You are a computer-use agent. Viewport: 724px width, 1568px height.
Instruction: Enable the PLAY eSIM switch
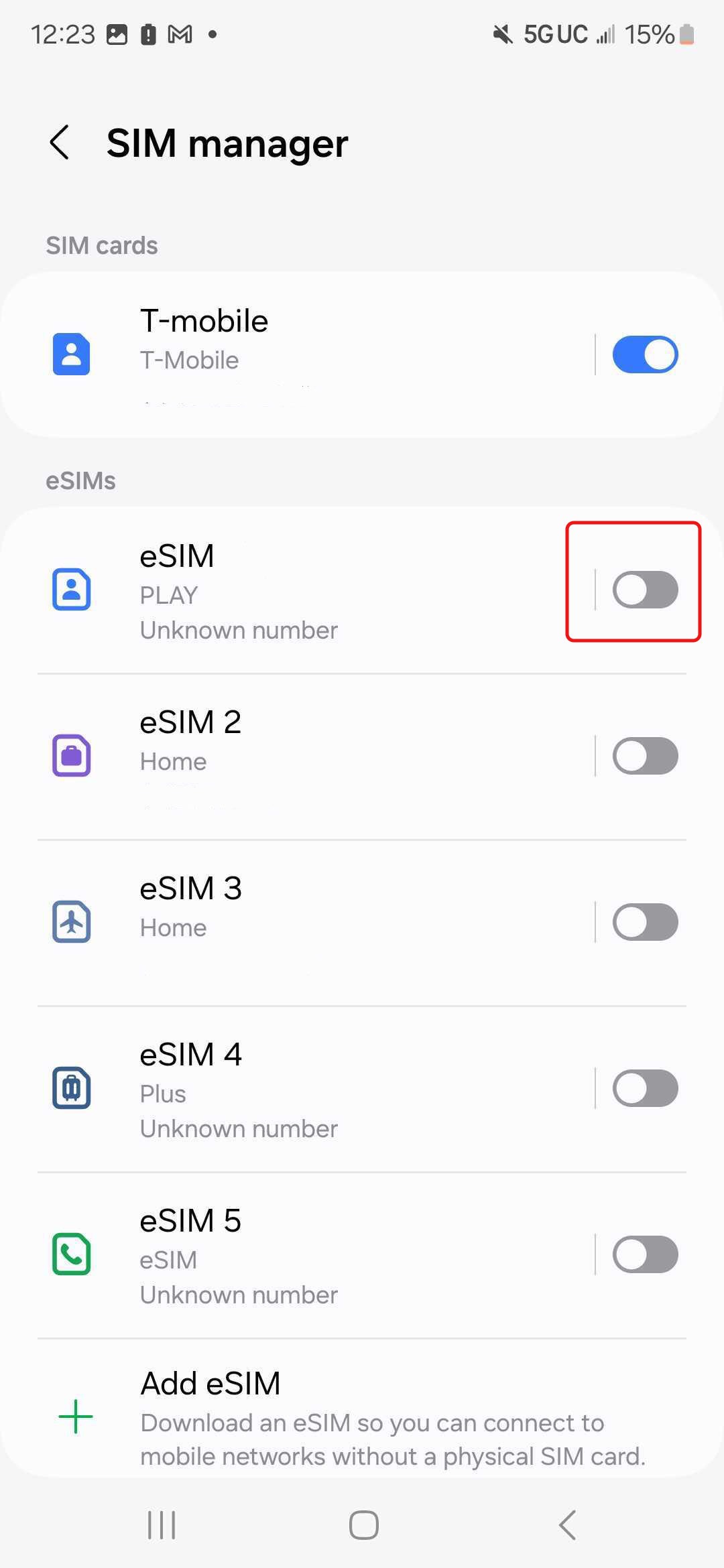[x=645, y=590]
